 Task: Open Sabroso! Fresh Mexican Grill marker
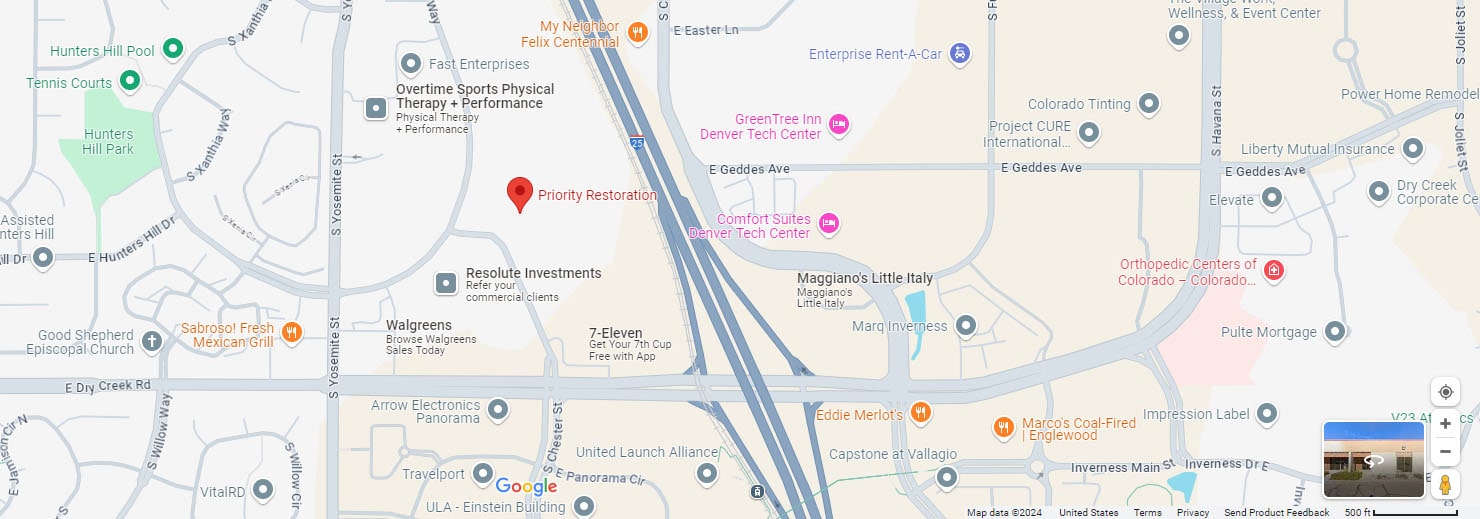click(x=291, y=331)
